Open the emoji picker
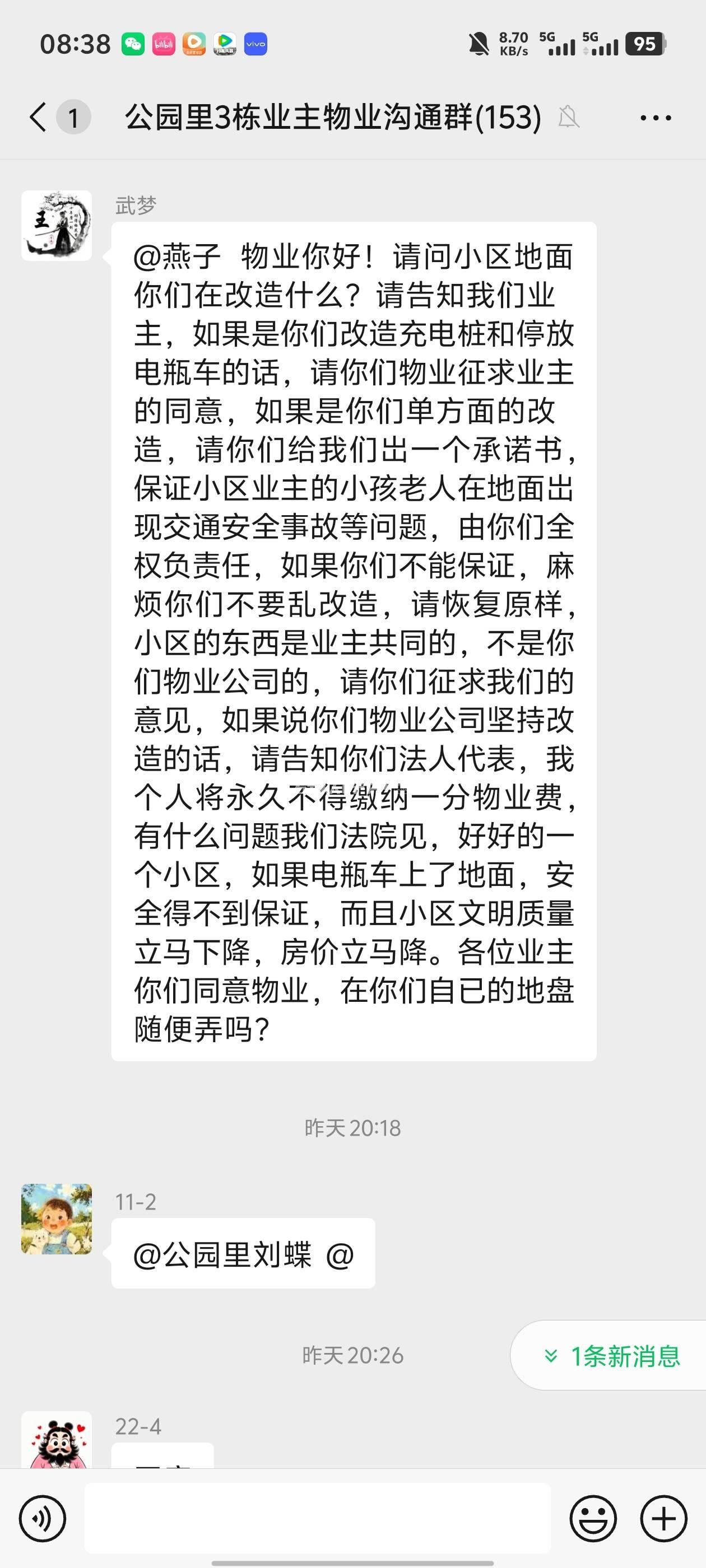The height and width of the screenshot is (1568, 706). pyautogui.click(x=593, y=1519)
